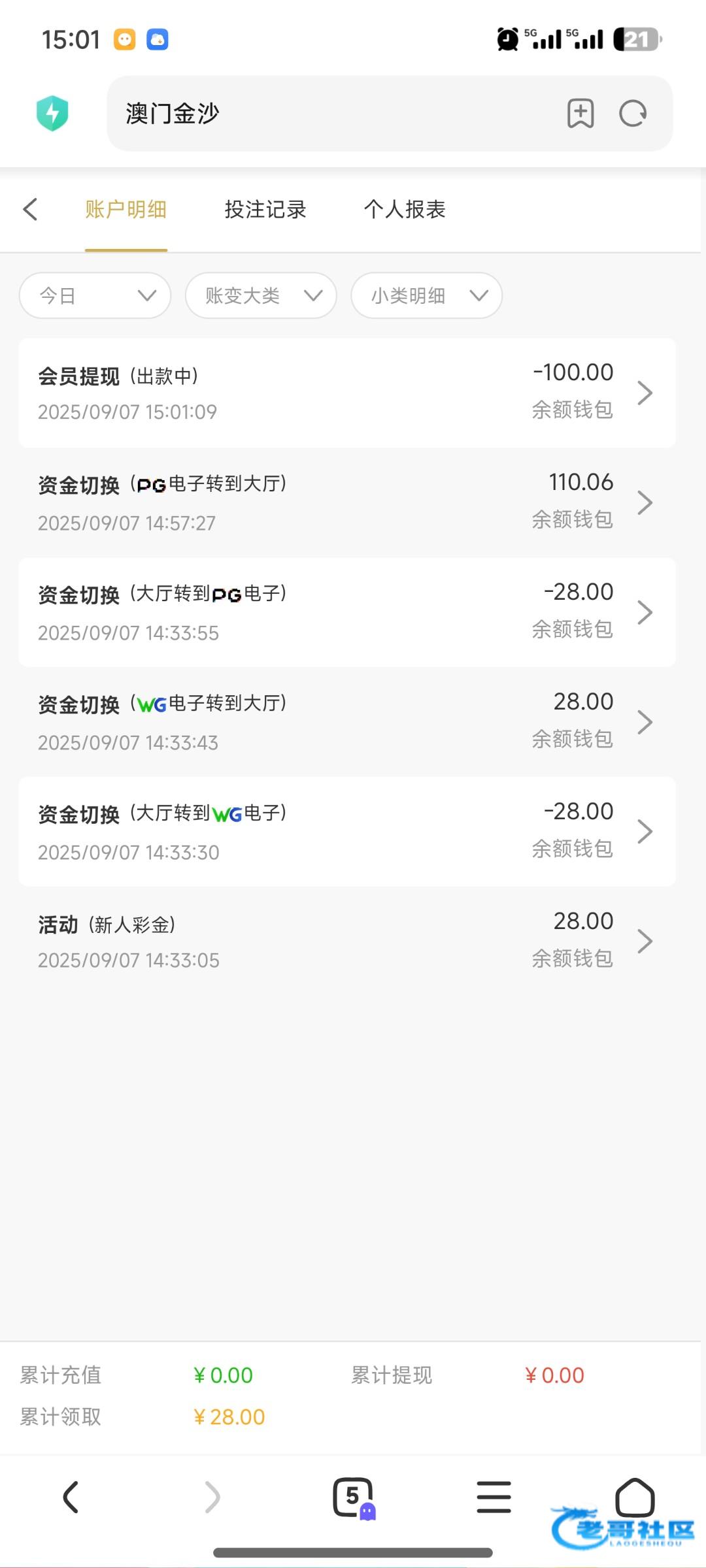The width and height of the screenshot is (706, 1568).
Task: Reload the page with the refresh icon
Action: pos(633,114)
